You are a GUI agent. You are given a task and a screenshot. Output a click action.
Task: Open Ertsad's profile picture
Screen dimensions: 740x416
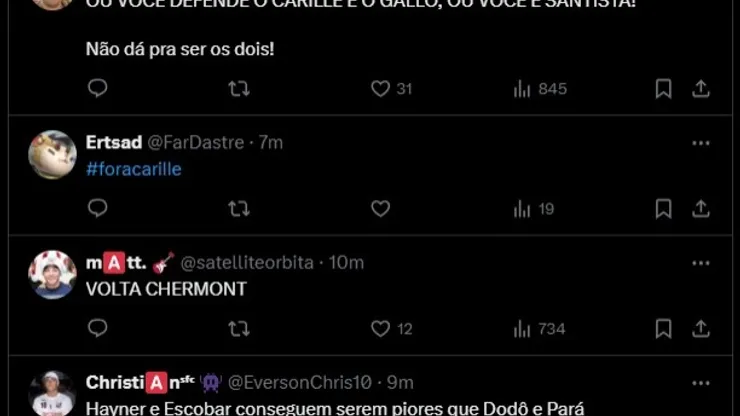[52, 155]
